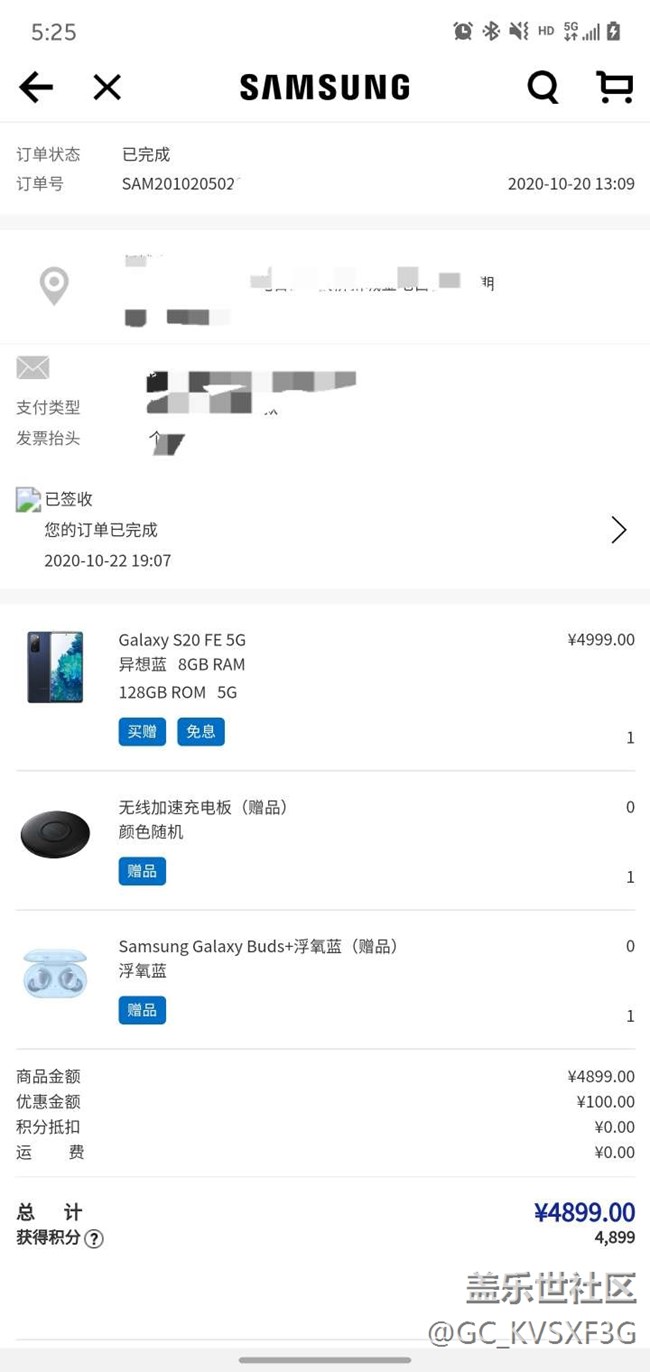Go back using the arrow icon
650x1372 pixels.
(36, 88)
